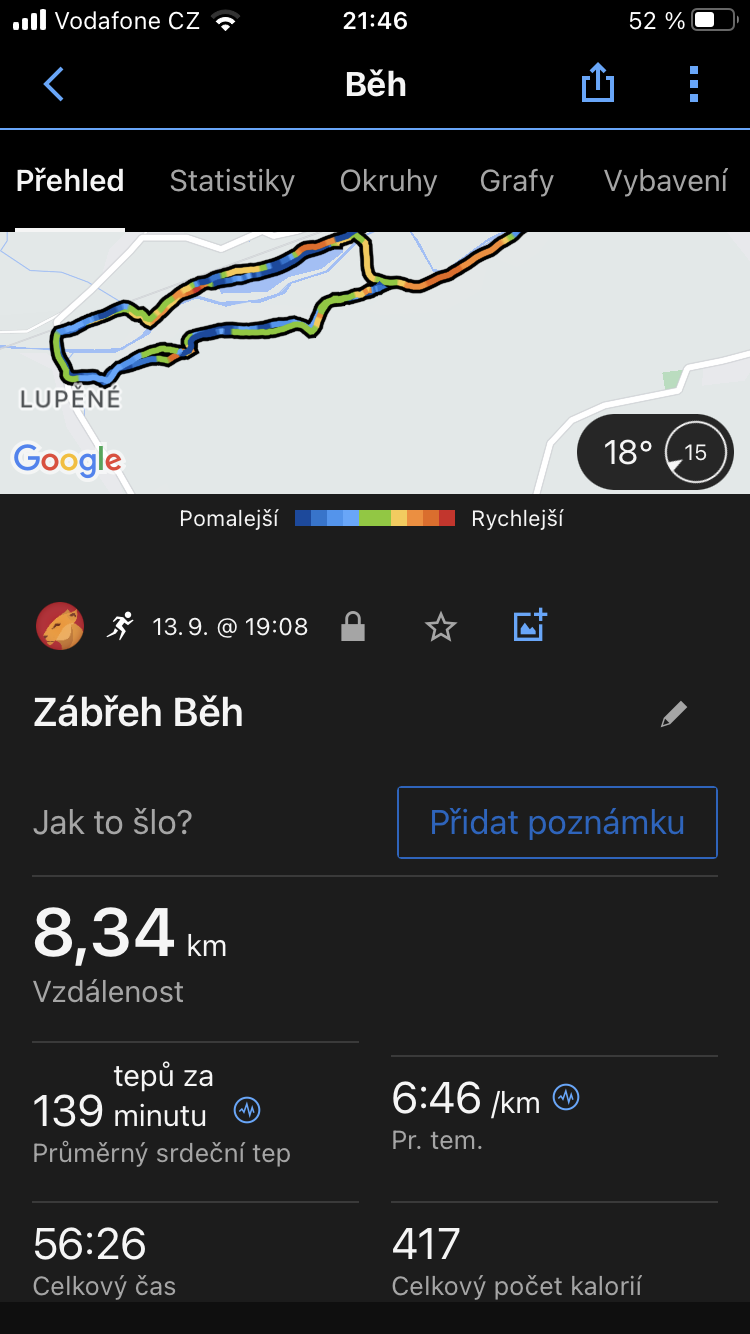Stay on the Přehled tab
This screenshot has height=1334, width=750.
(x=70, y=181)
